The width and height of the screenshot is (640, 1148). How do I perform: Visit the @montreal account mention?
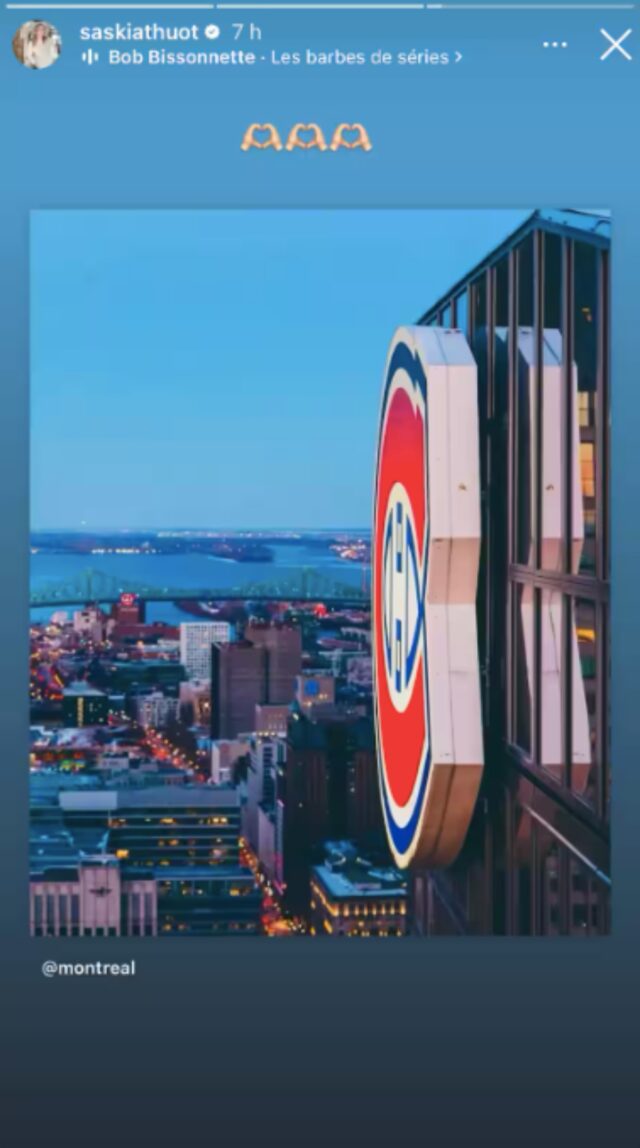[x=89, y=968]
